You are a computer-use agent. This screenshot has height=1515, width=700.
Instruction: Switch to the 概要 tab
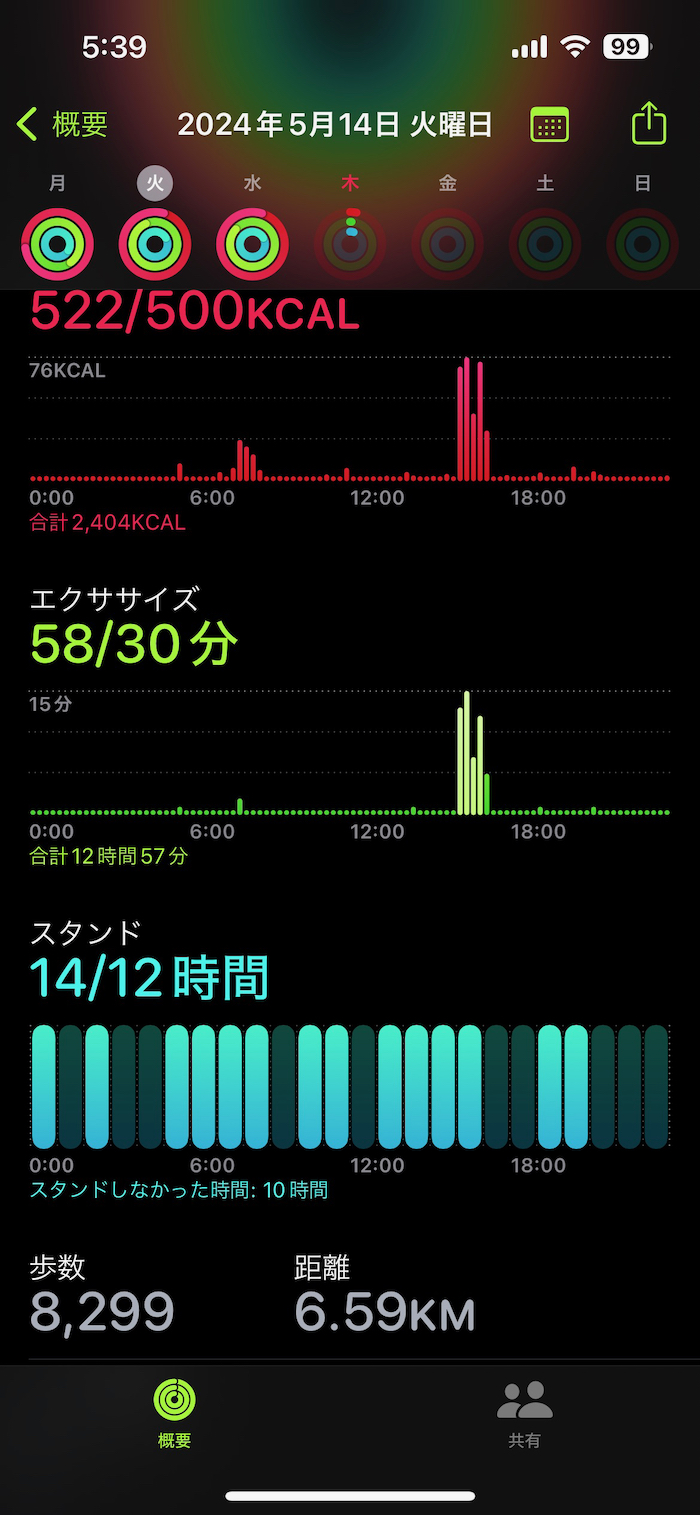[x=174, y=1414]
